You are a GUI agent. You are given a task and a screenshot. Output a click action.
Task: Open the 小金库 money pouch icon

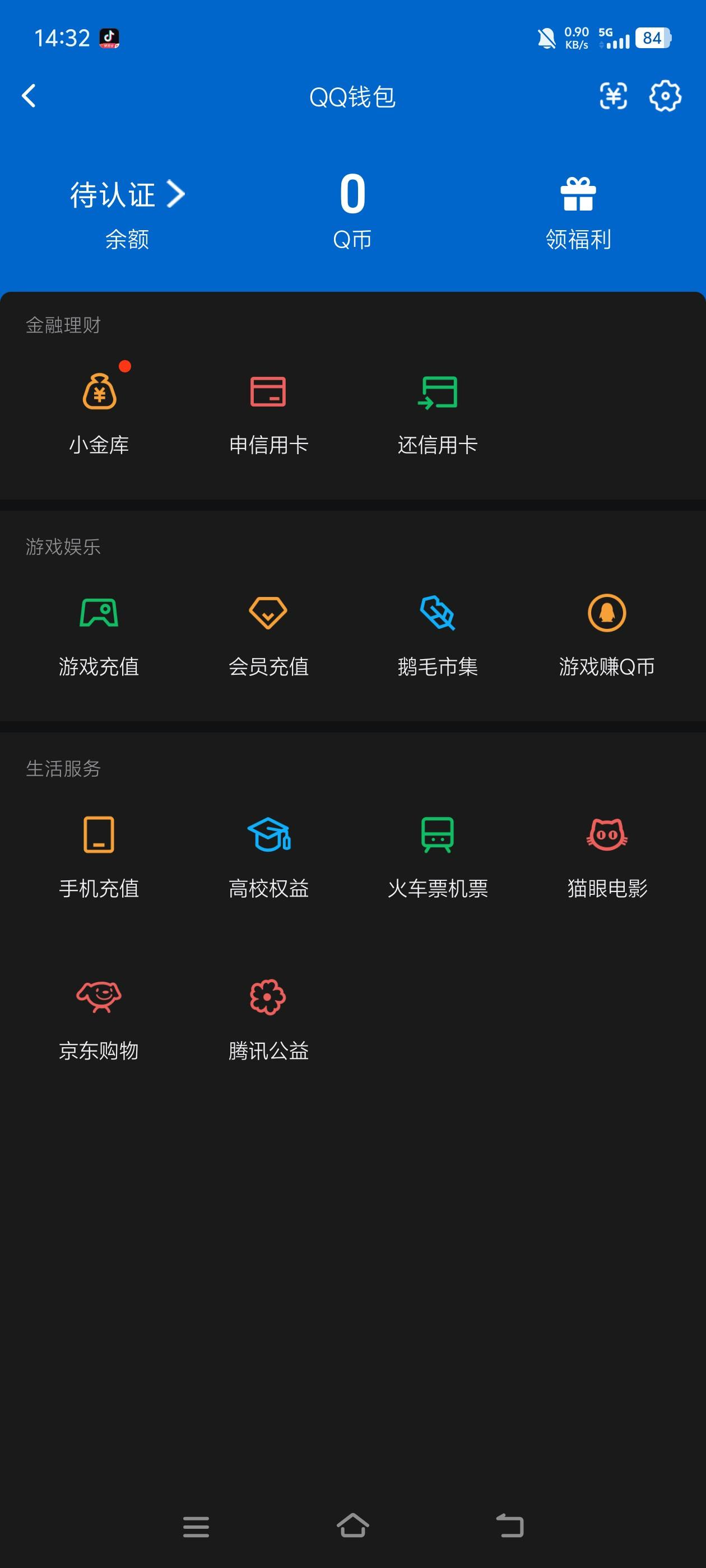point(99,393)
